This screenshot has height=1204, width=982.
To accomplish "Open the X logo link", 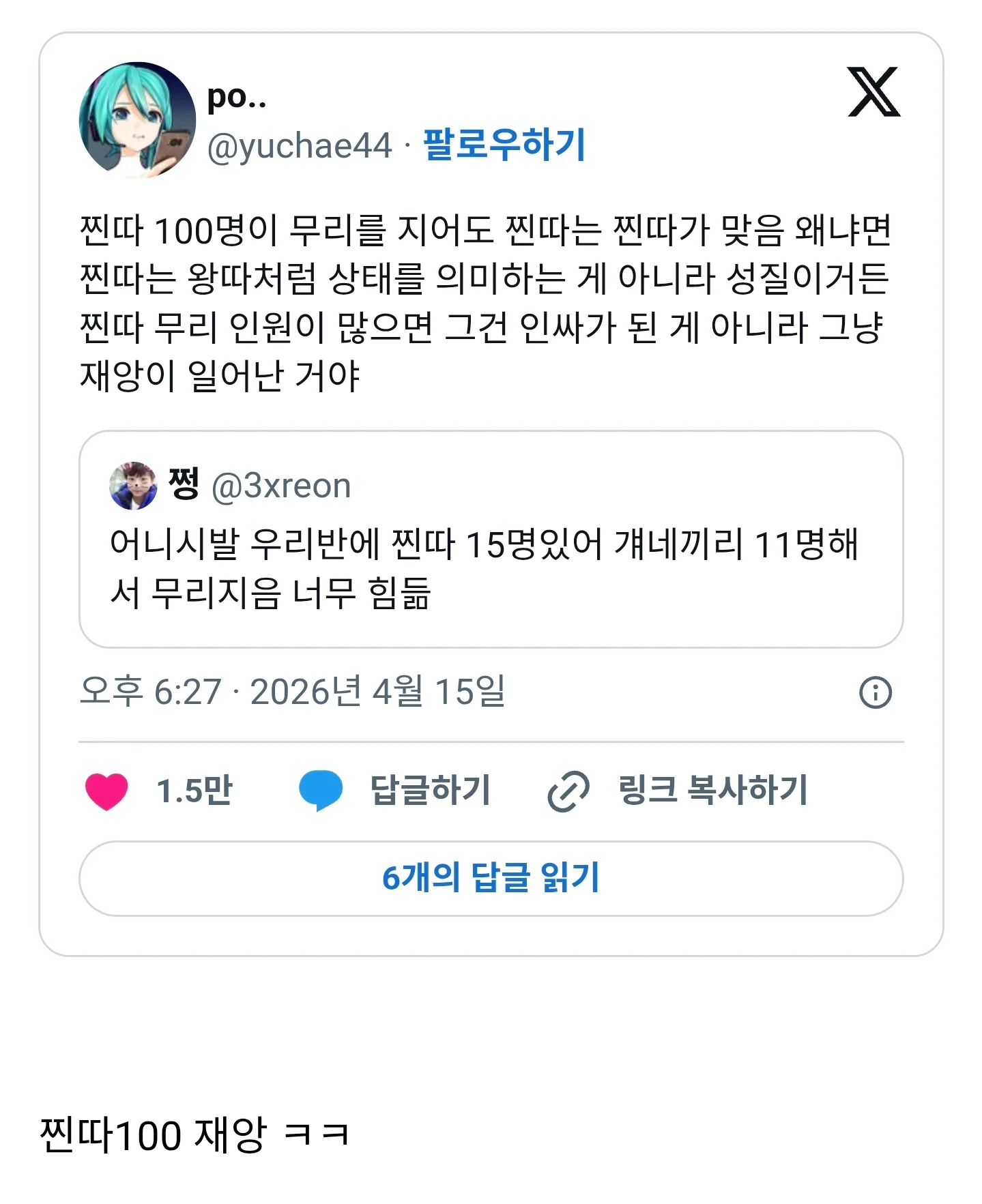I will pos(873,92).
